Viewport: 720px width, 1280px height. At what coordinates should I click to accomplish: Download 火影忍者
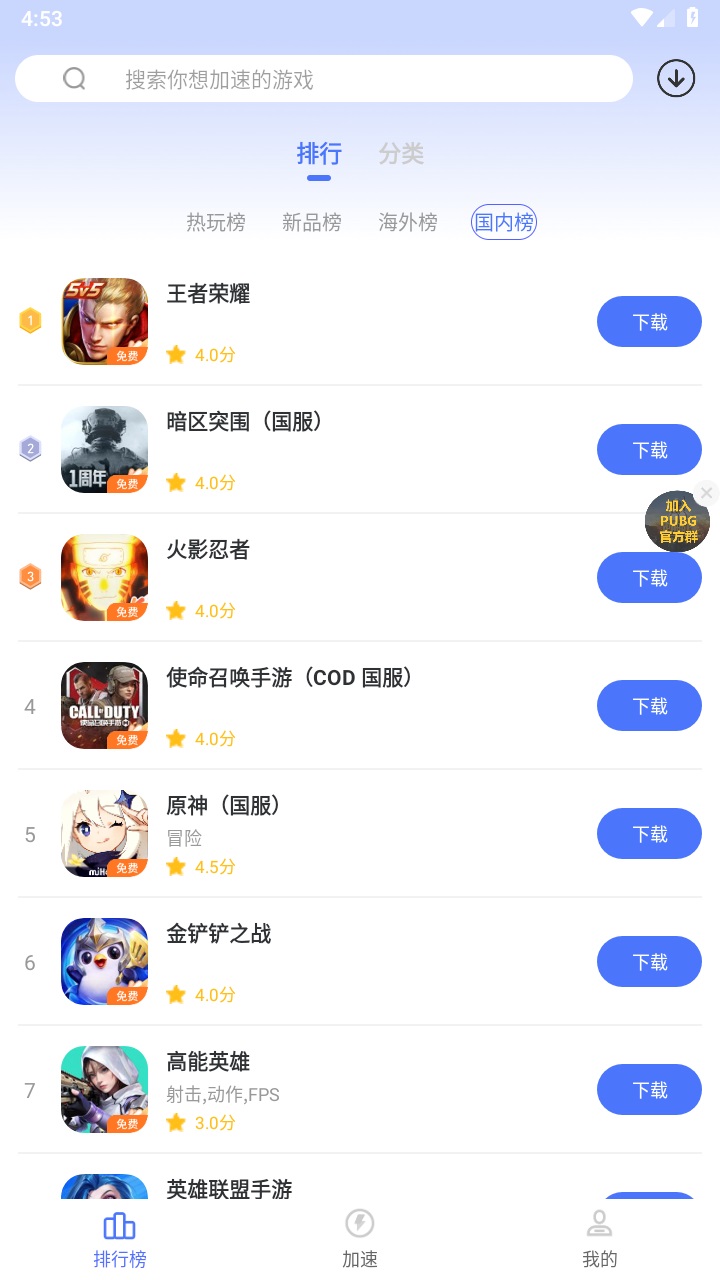click(649, 578)
